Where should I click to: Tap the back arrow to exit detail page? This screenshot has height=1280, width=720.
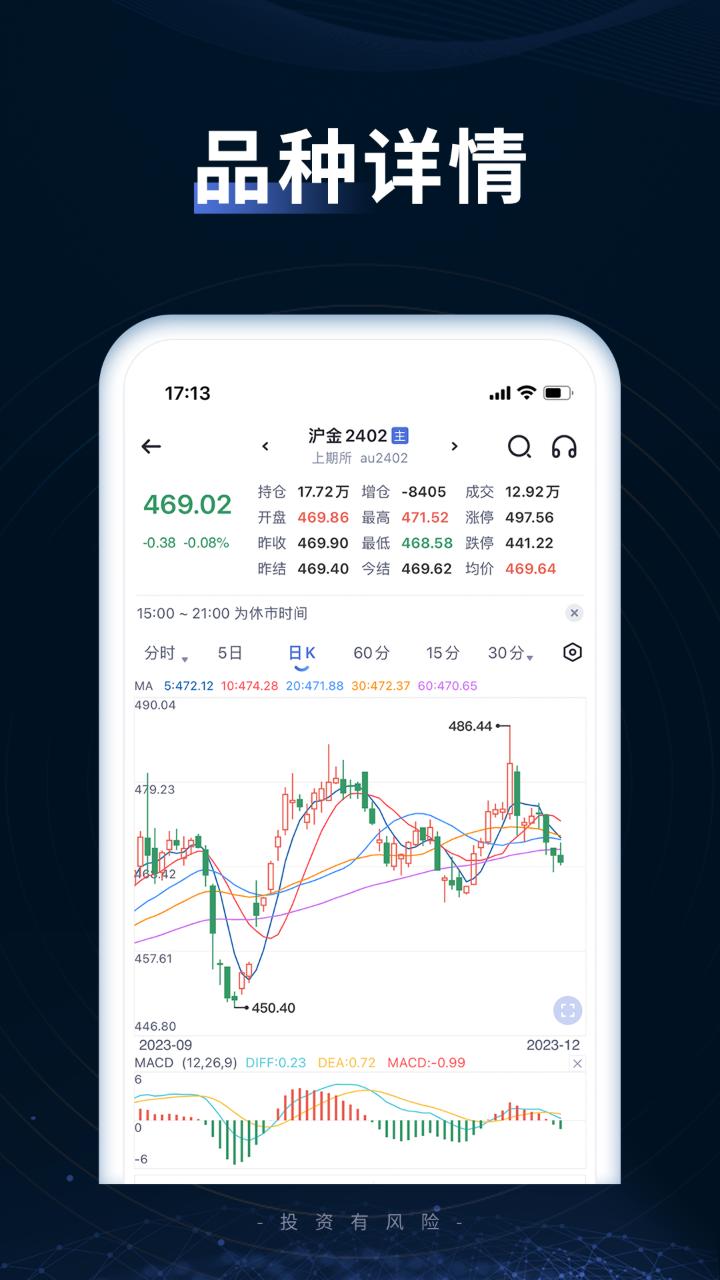[151, 445]
